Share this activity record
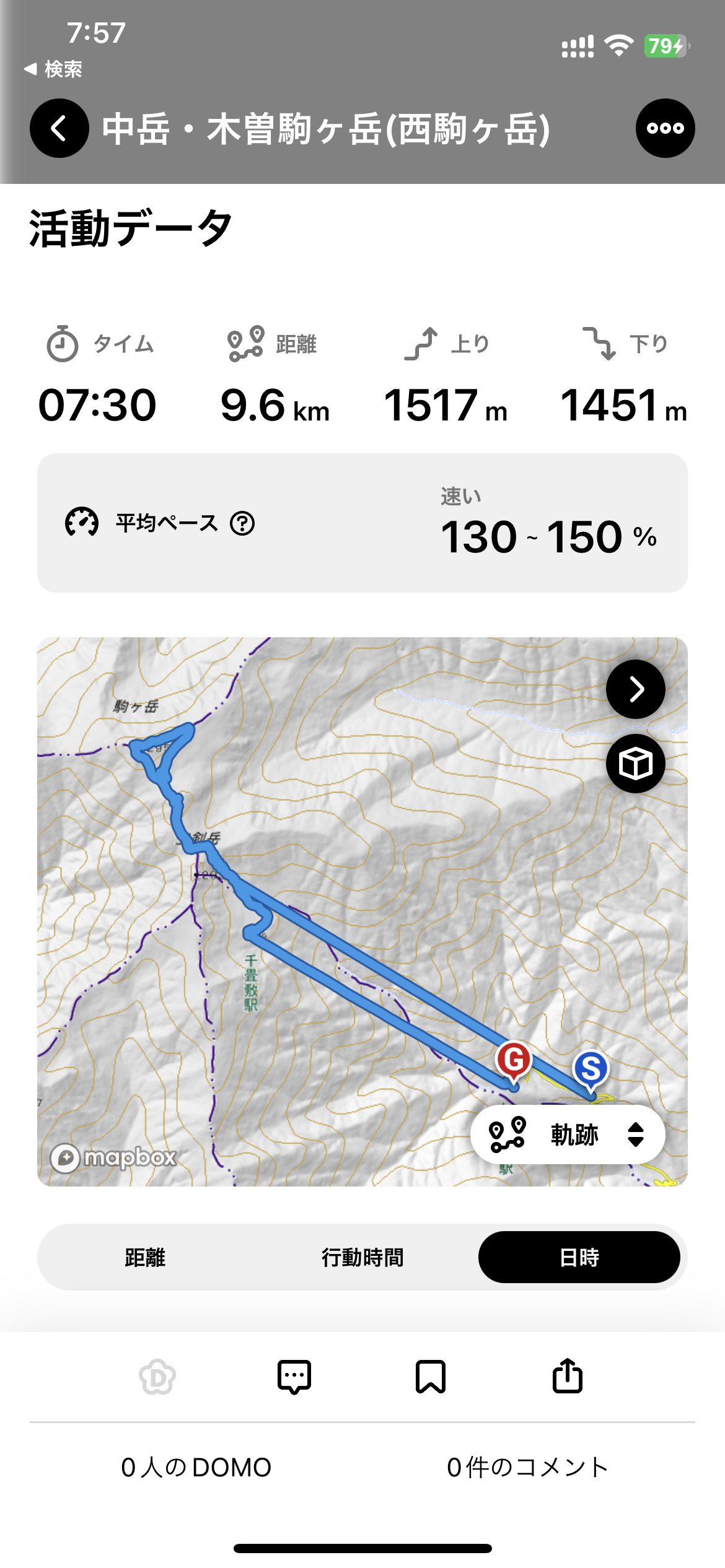Viewport: 725px width, 1568px height. point(567,1377)
